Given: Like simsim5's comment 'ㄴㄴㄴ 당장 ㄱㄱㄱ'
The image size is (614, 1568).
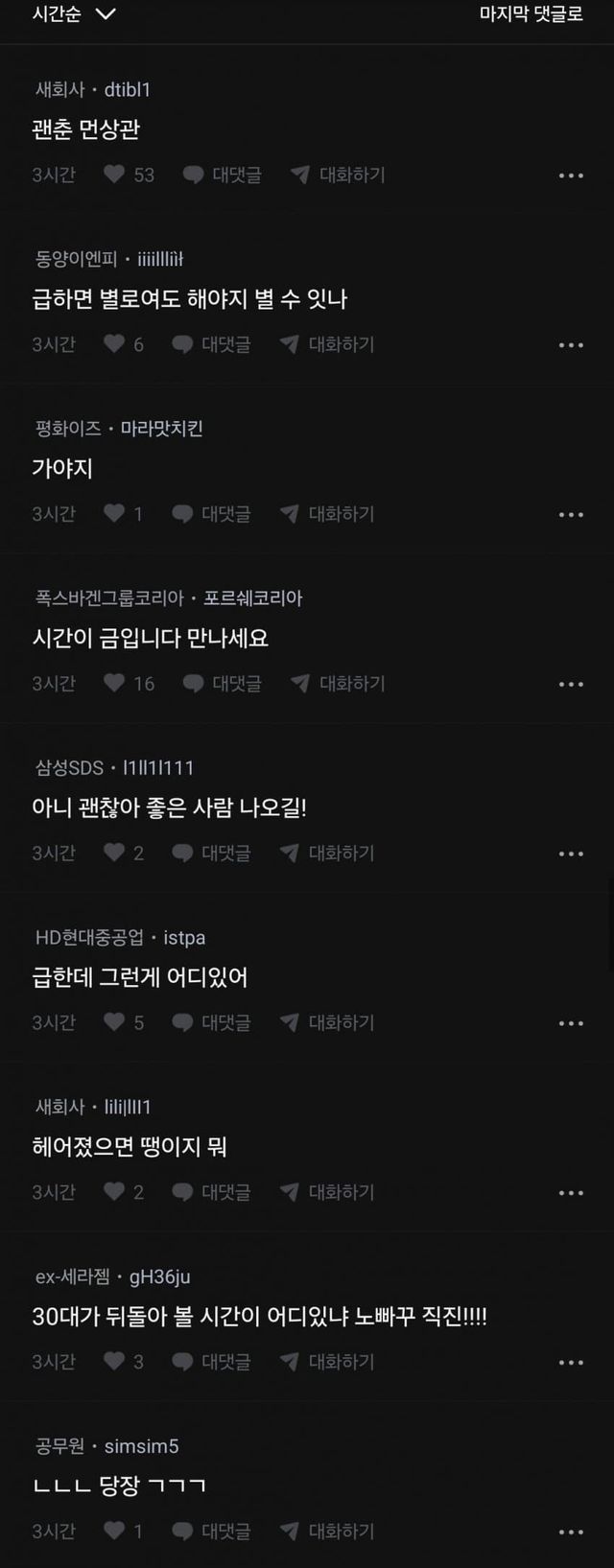Looking at the screenshot, I should click(115, 1532).
